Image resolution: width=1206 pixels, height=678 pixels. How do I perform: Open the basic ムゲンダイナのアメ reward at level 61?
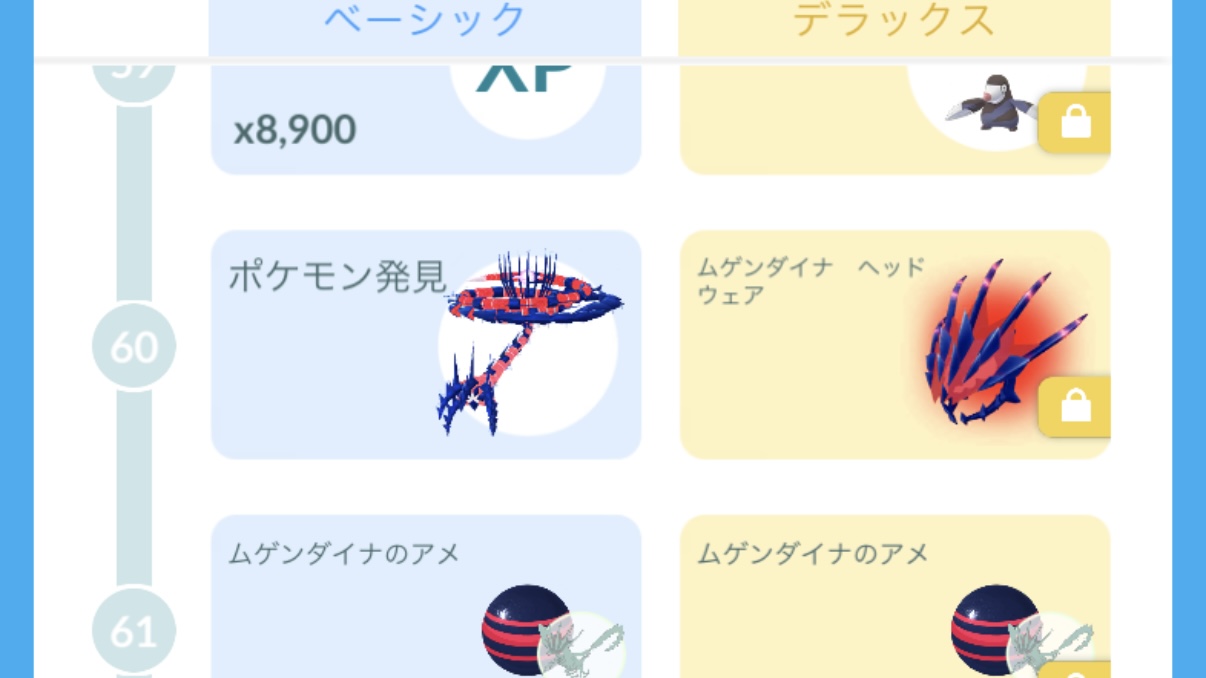click(426, 598)
